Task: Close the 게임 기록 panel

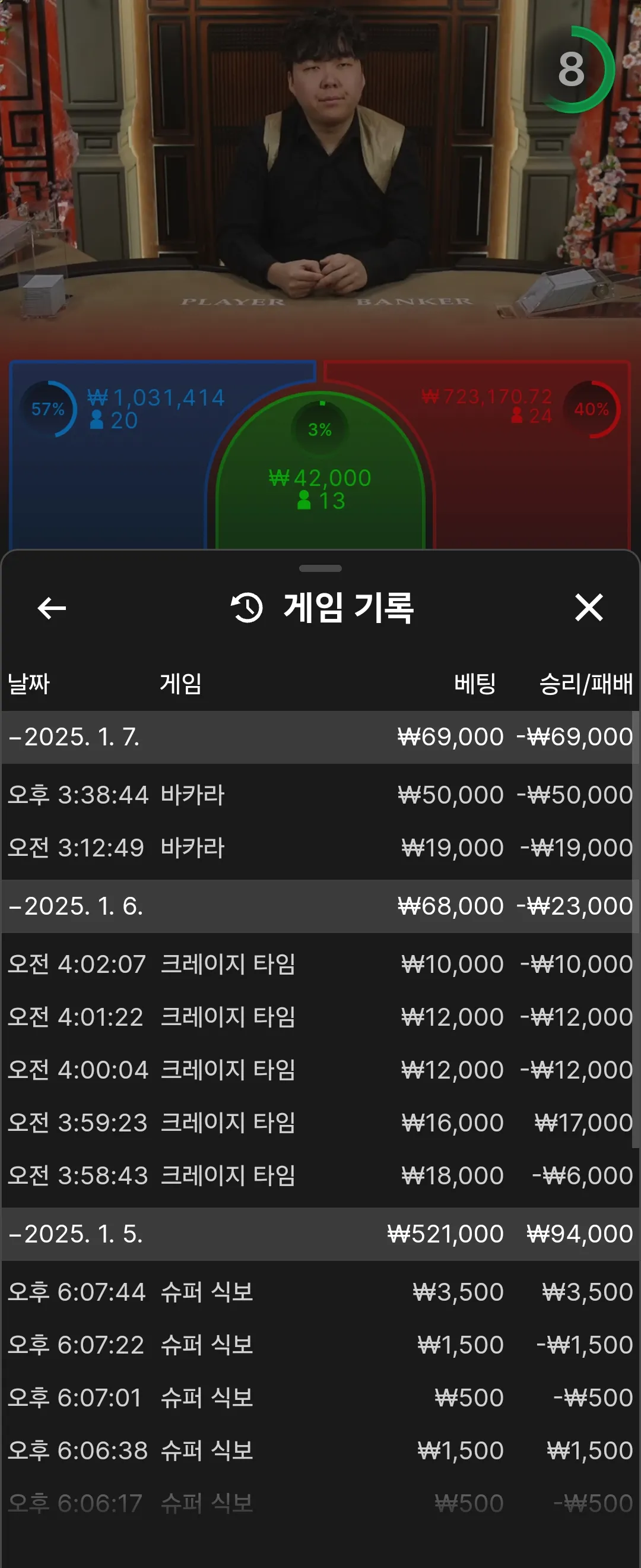Action: tap(588, 608)
